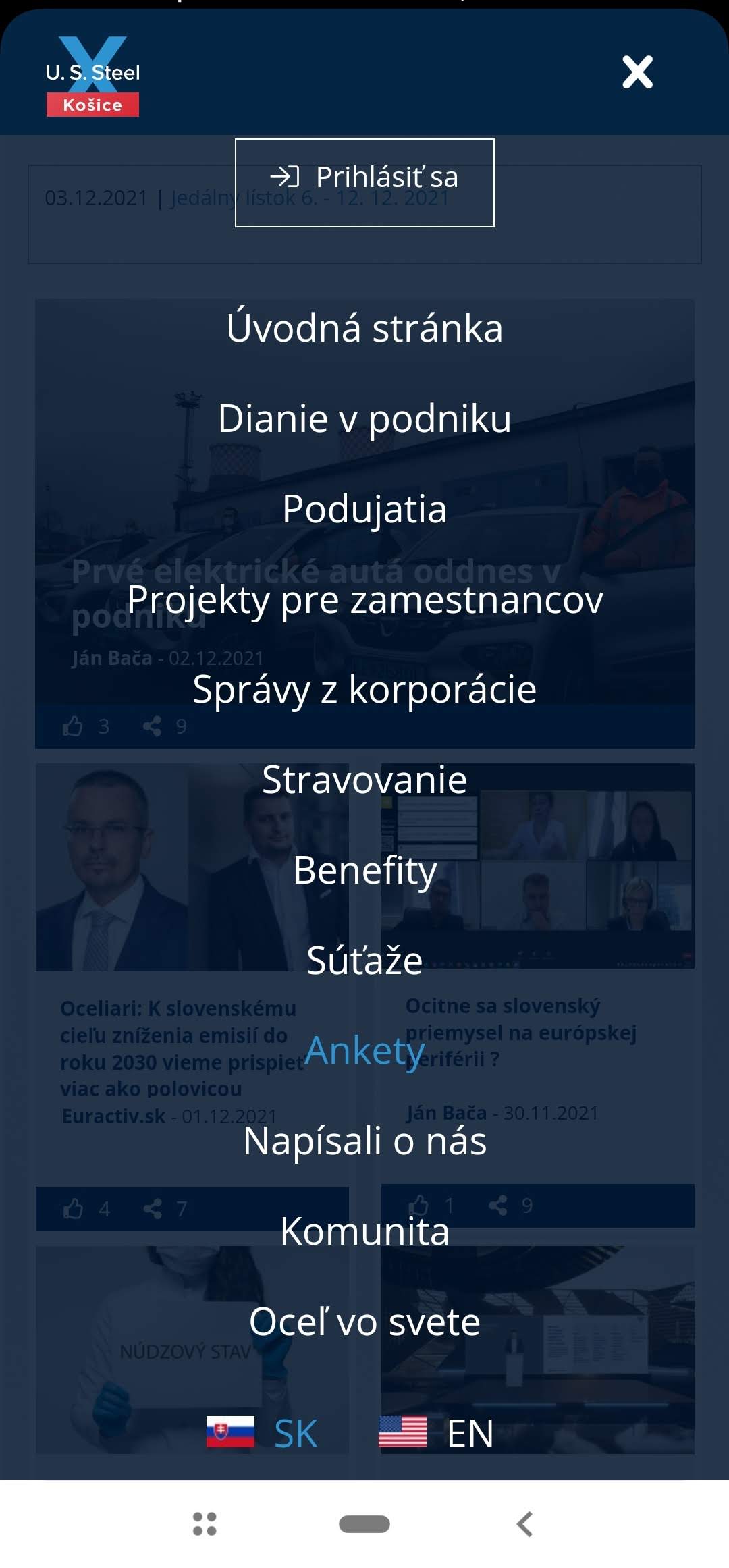729x1568 pixels.
Task: Select Projekty pre zamestnancov
Action: [x=364, y=599]
